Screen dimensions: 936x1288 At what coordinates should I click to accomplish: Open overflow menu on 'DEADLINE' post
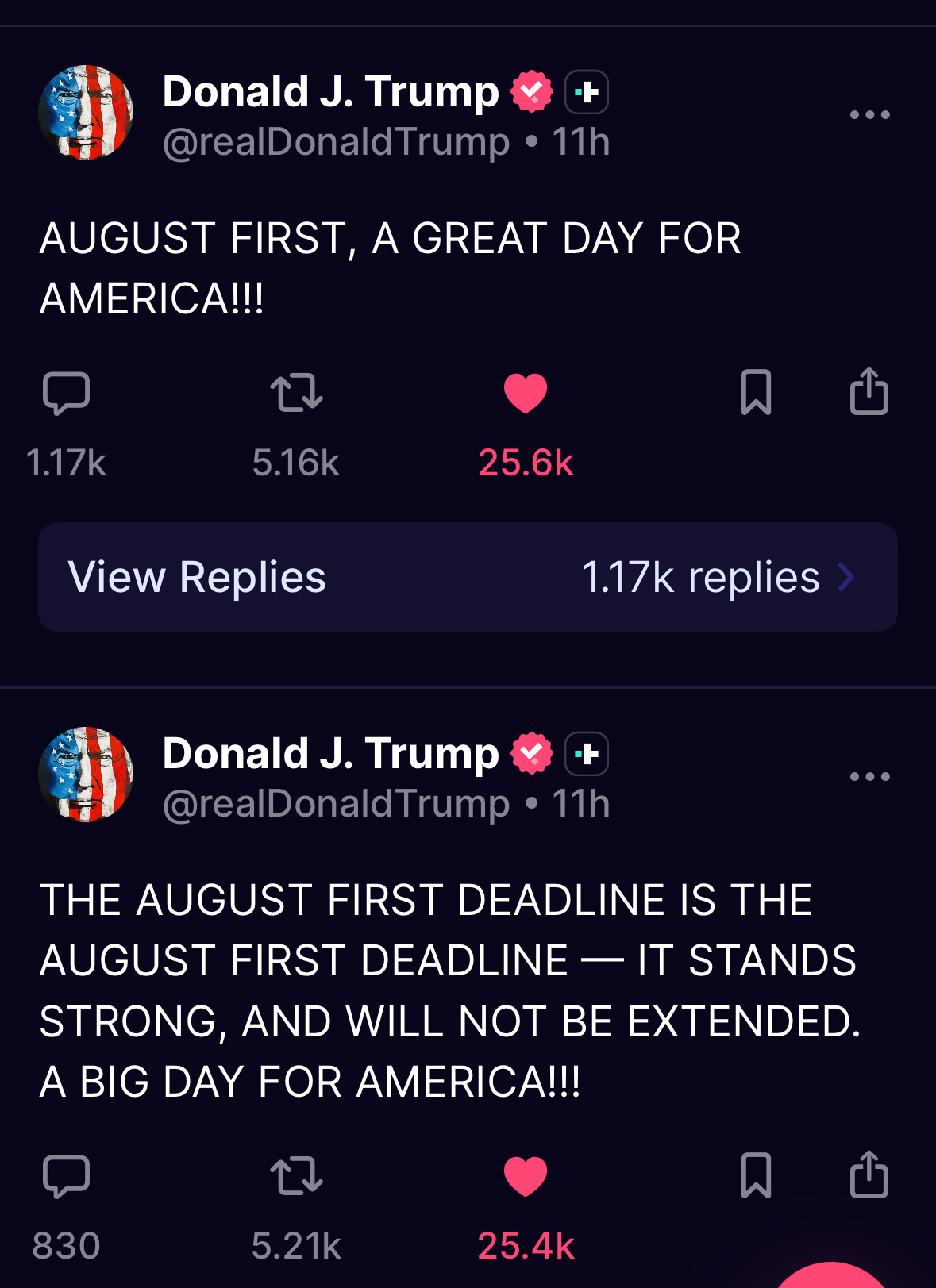(869, 776)
